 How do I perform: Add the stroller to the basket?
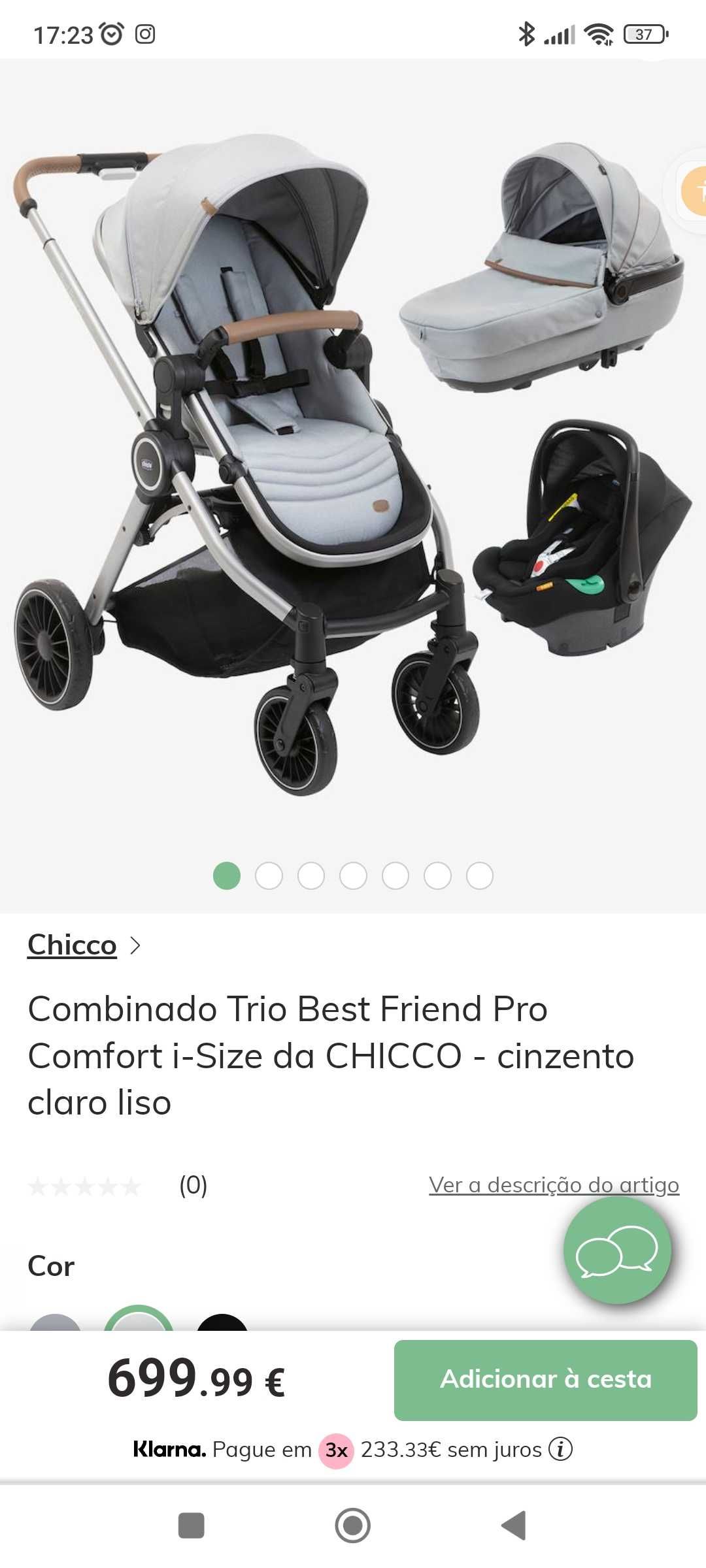tap(545, 1380)
